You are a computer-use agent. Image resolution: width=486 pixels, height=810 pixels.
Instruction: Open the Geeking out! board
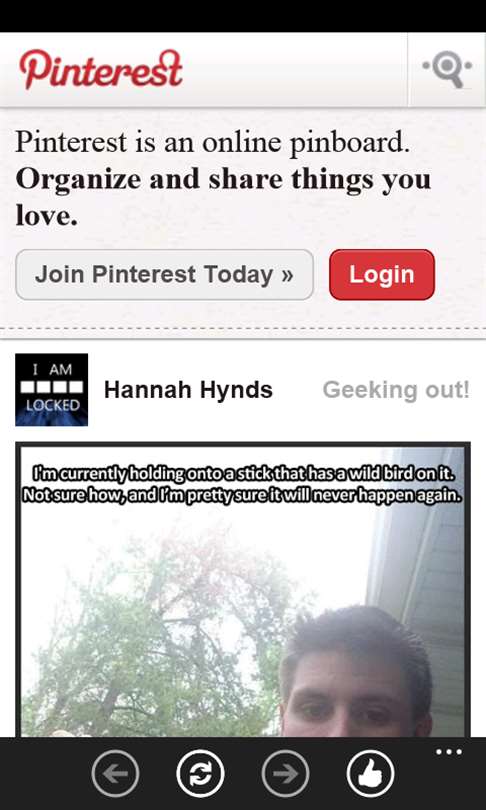coord(396,390)
